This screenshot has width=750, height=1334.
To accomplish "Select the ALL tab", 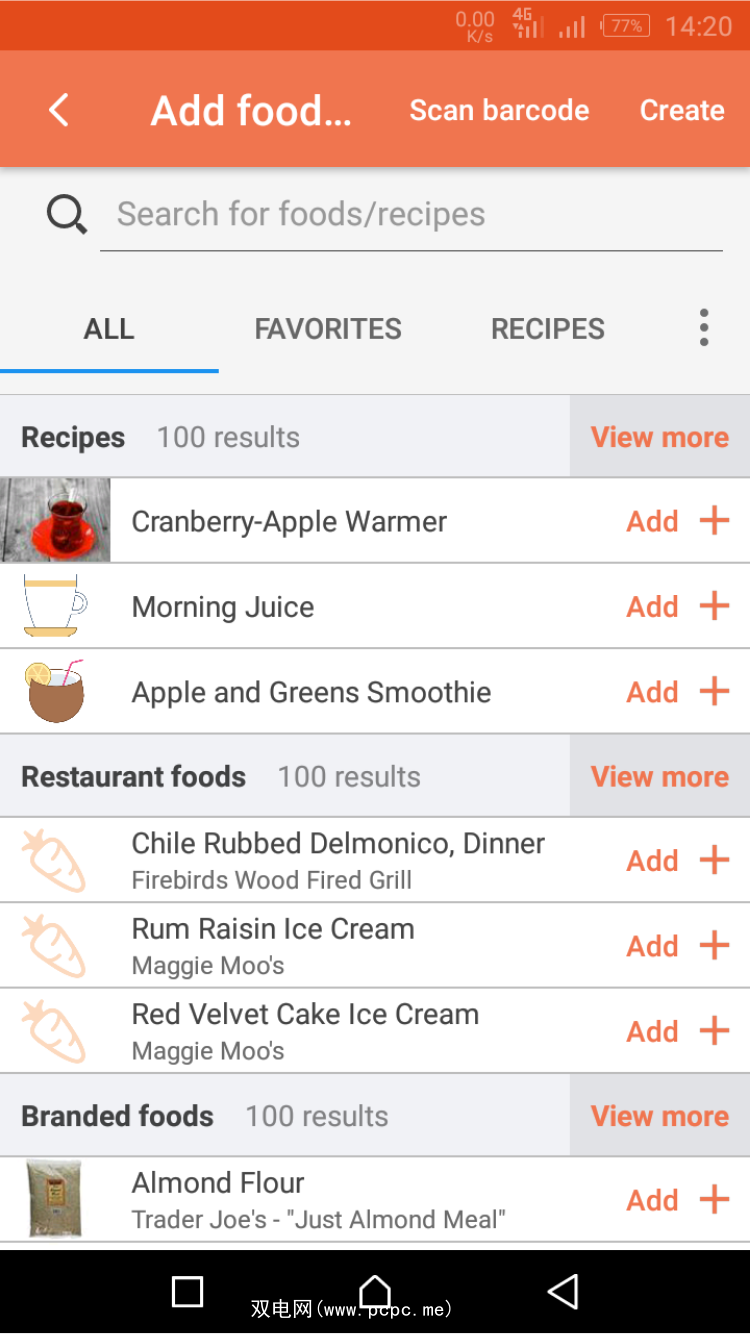I will [109, 329].
